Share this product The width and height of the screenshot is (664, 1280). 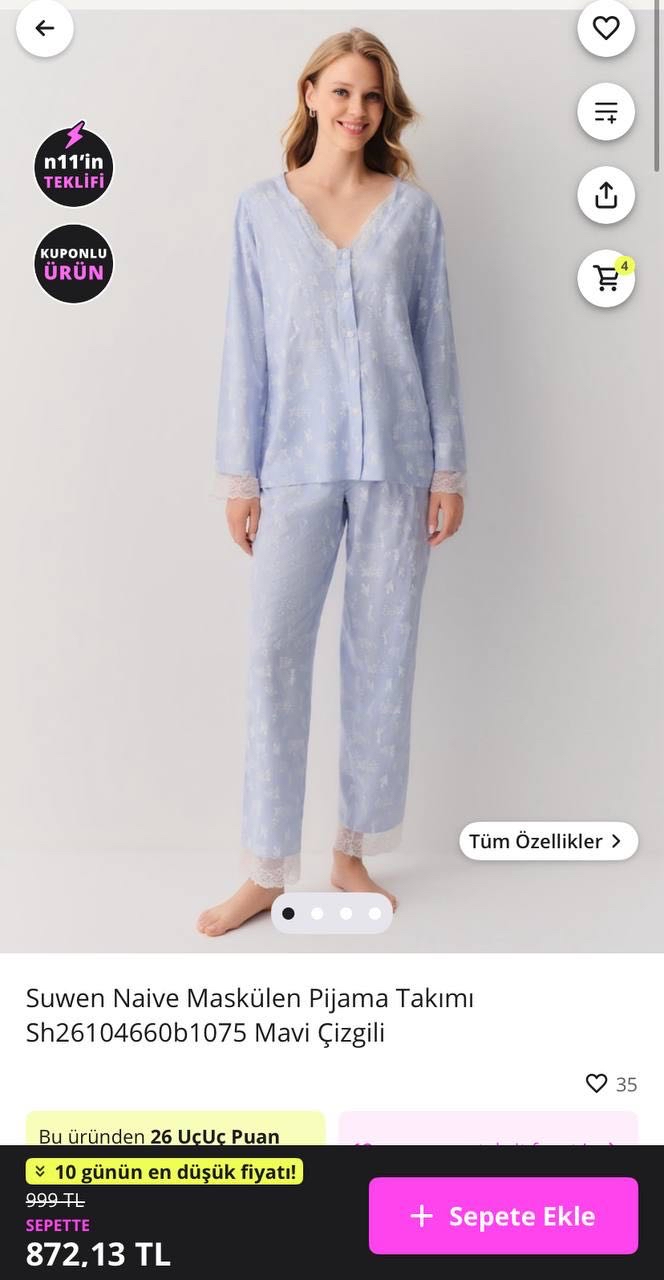[606, 195]
